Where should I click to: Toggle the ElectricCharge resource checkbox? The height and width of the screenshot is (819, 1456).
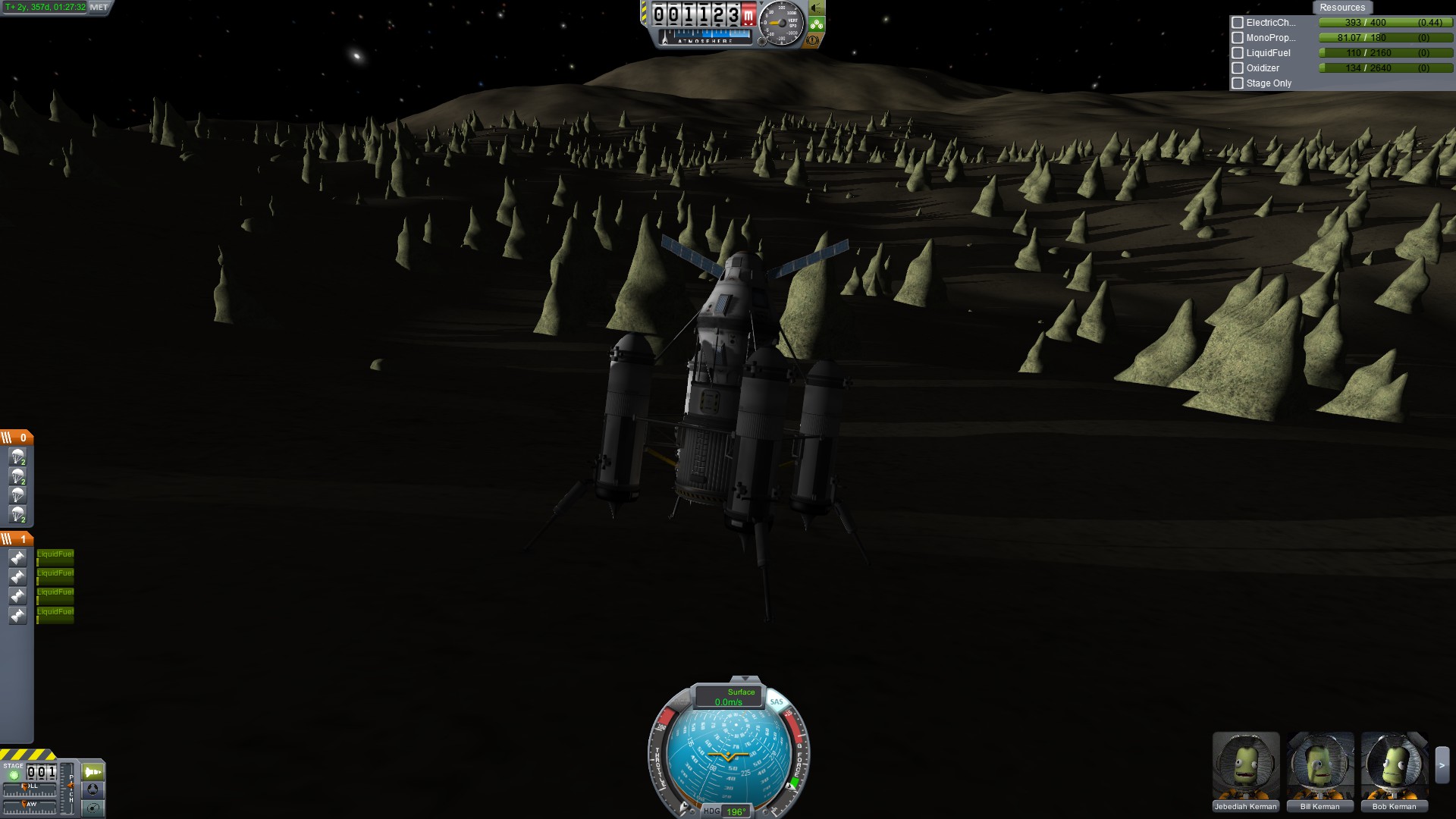point(1238,23)
